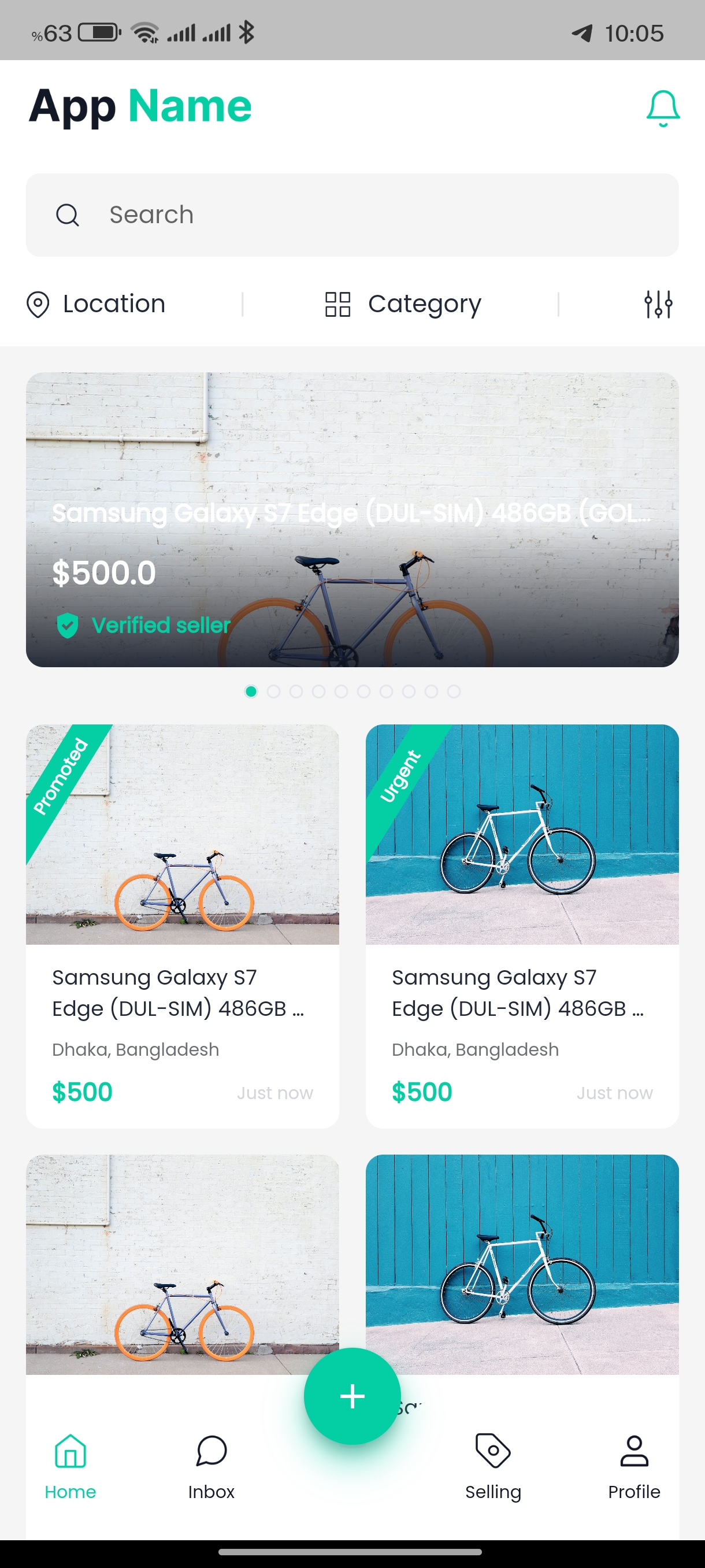
Task: Select the second carousel page dot
Action: tap(274, 691)
